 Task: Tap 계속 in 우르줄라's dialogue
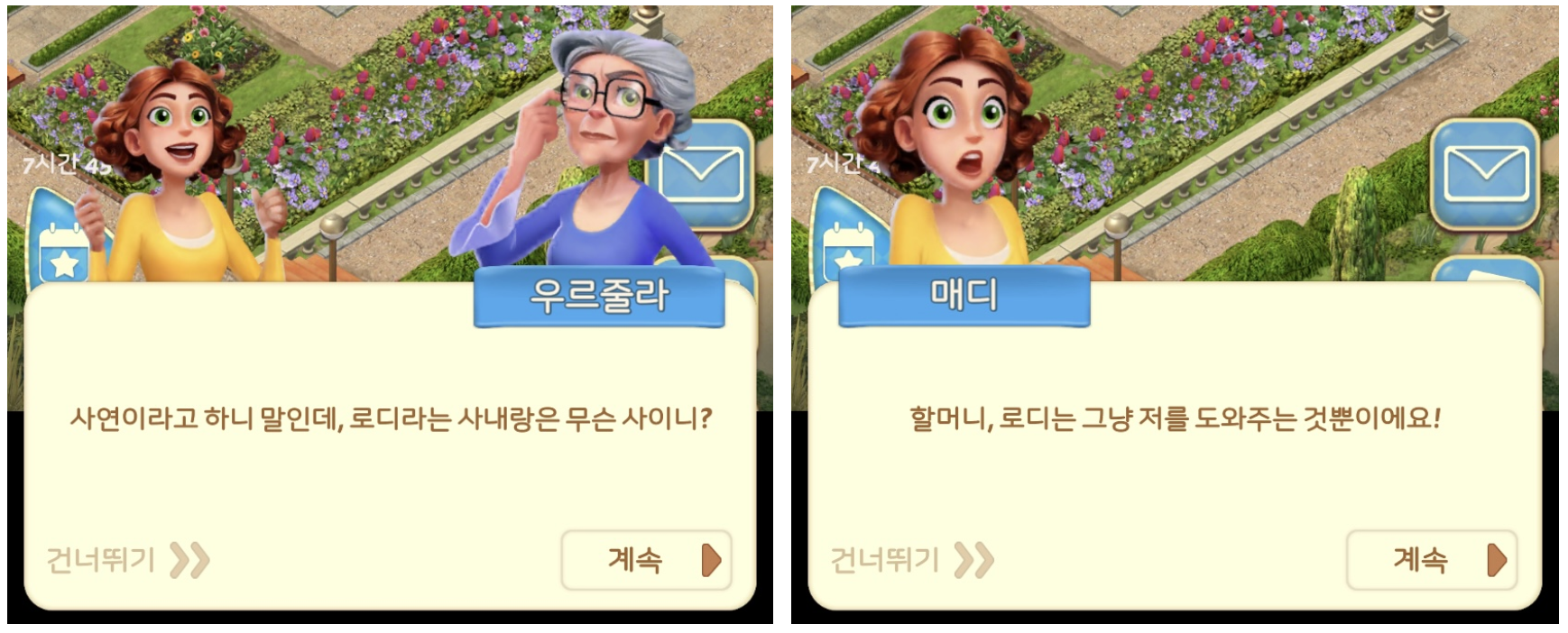(x=646, y=560)
